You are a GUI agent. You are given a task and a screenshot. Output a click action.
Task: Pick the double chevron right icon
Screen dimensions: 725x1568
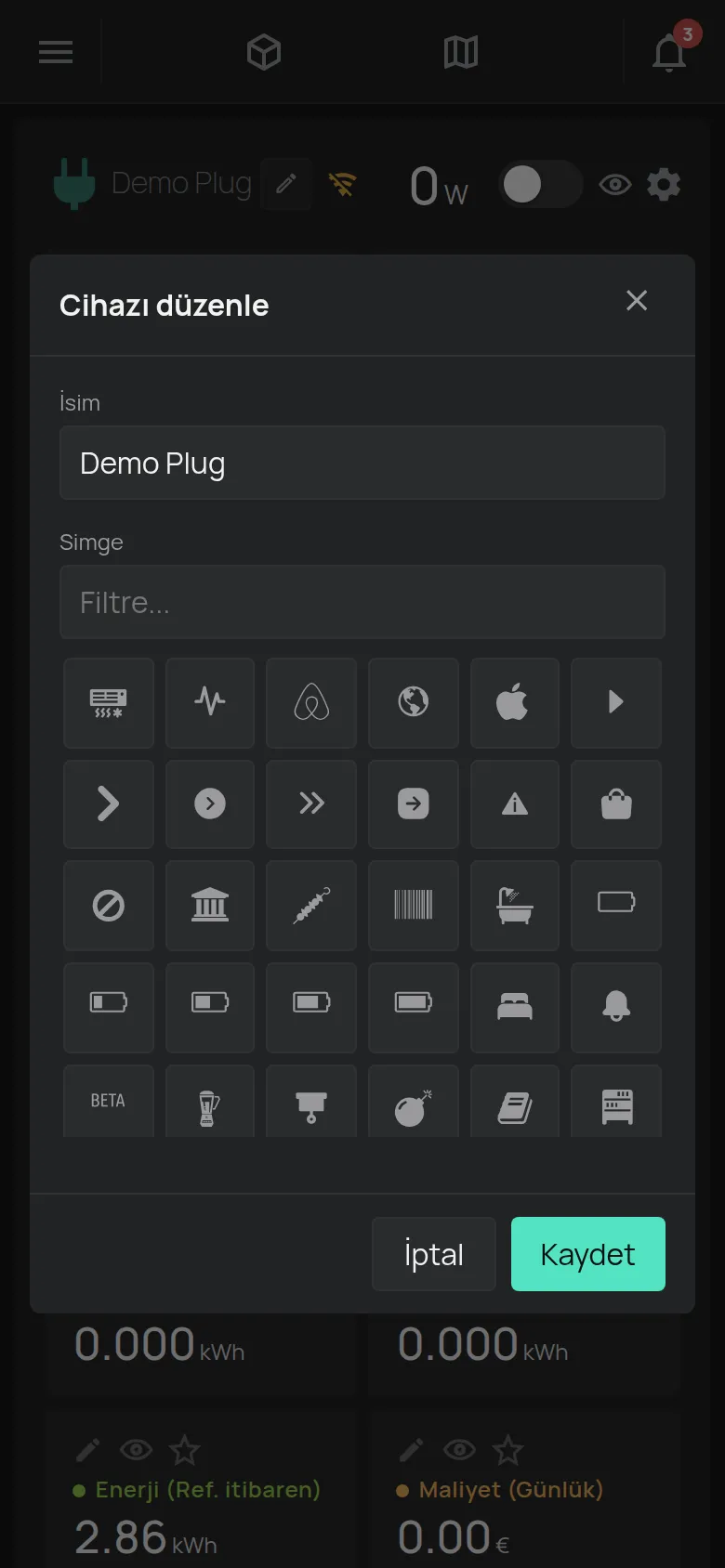pos(311,804)
